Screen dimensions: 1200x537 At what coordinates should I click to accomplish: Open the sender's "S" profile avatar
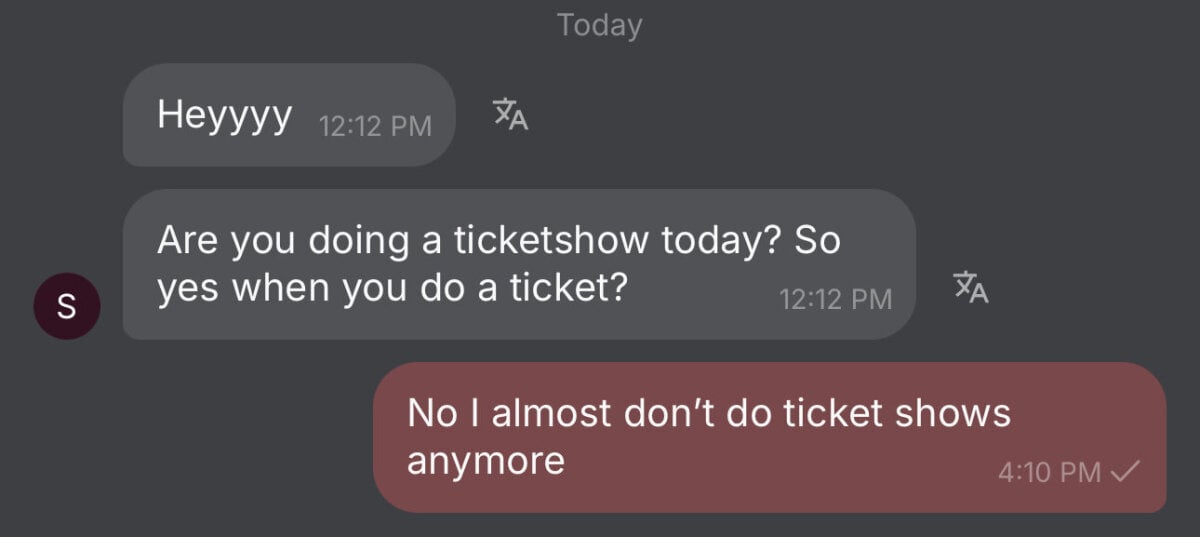pos(66,306)
